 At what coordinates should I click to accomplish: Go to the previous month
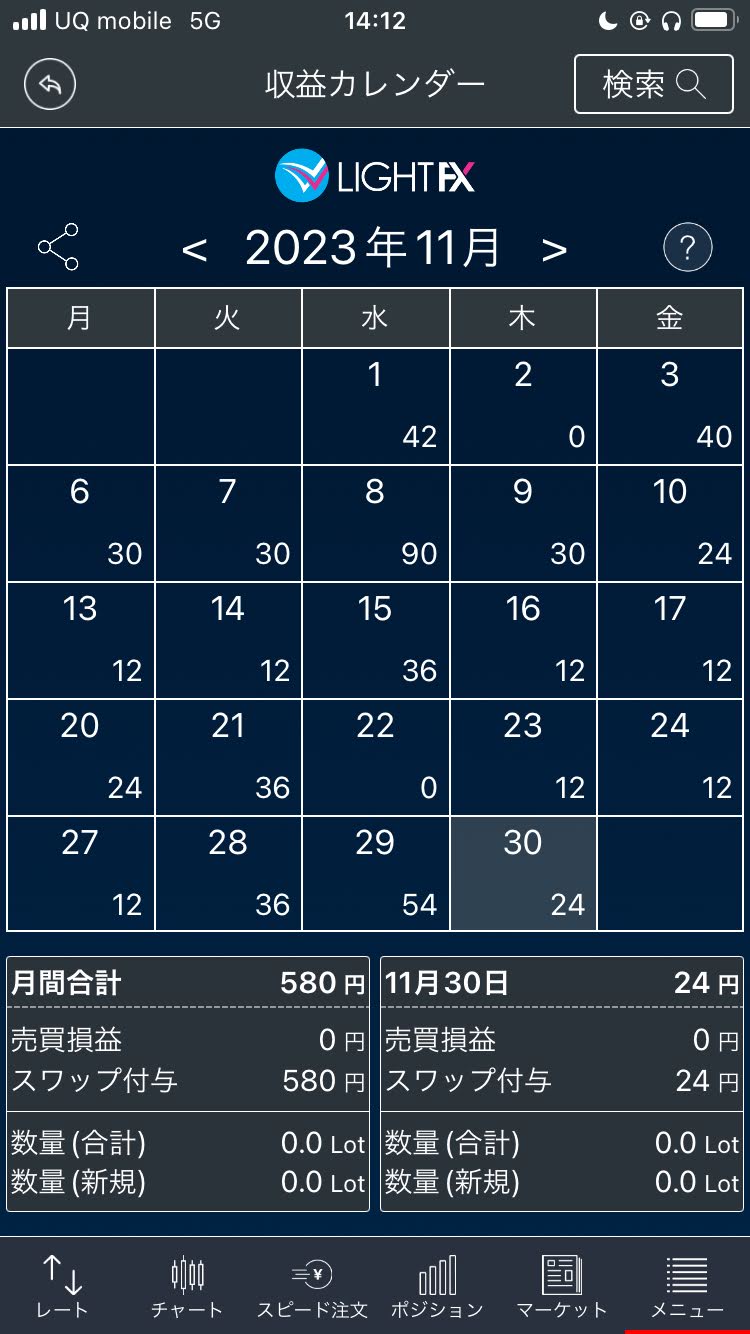click(x=195, y=249)
